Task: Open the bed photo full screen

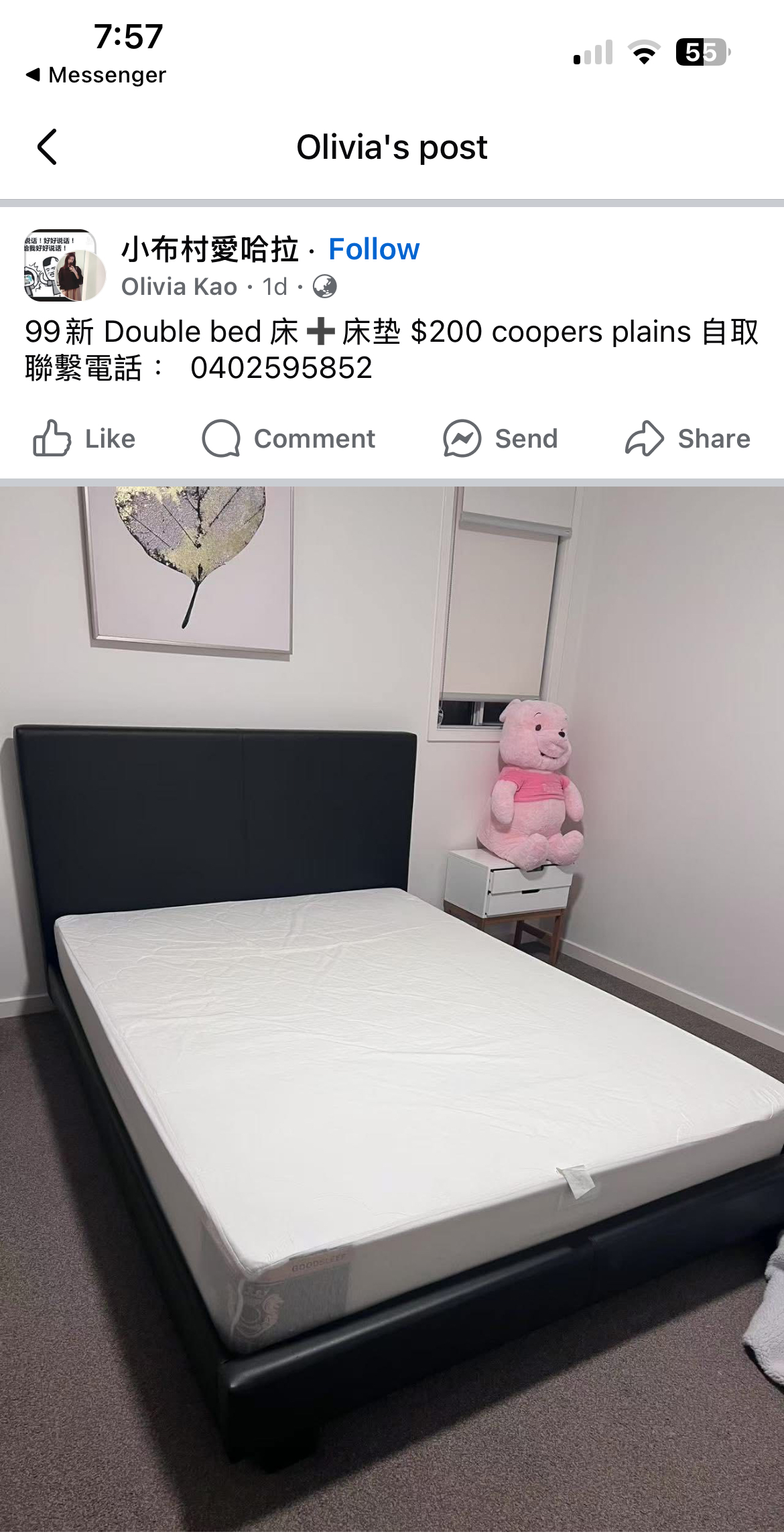Action: pos(392,1005)
